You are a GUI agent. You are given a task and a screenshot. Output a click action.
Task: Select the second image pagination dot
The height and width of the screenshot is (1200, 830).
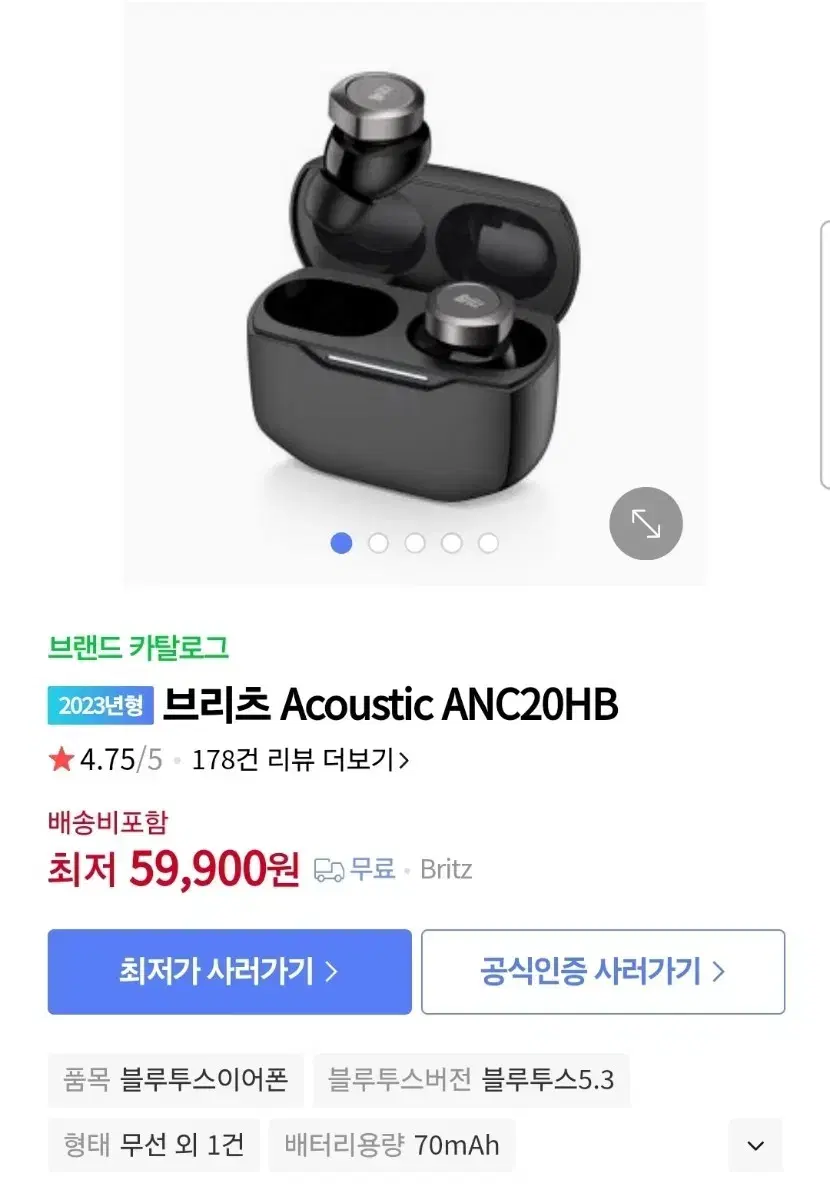coord(379,543)
